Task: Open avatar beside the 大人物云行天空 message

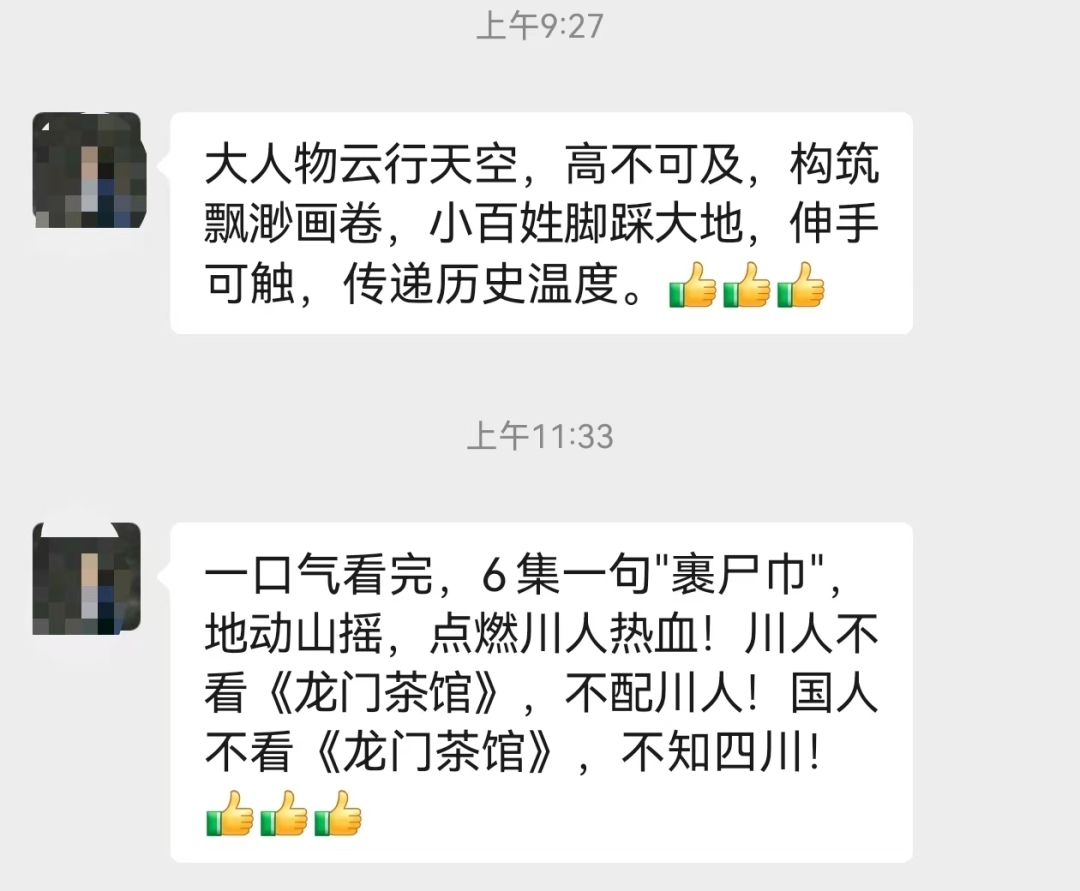Action: coord(87,168)
